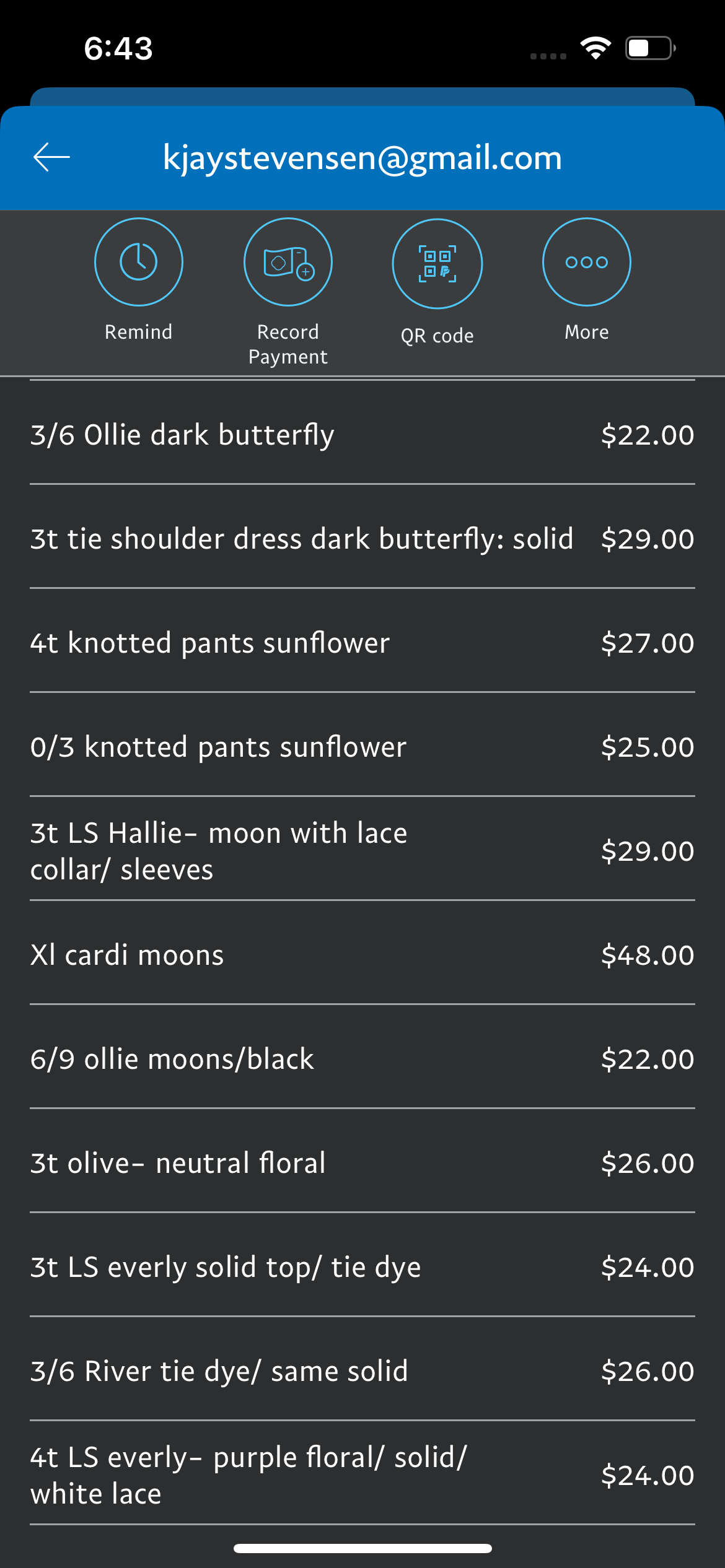Go back using the arrow icon
Viewport: 725px width, 1568px height.
pos(51,157)
